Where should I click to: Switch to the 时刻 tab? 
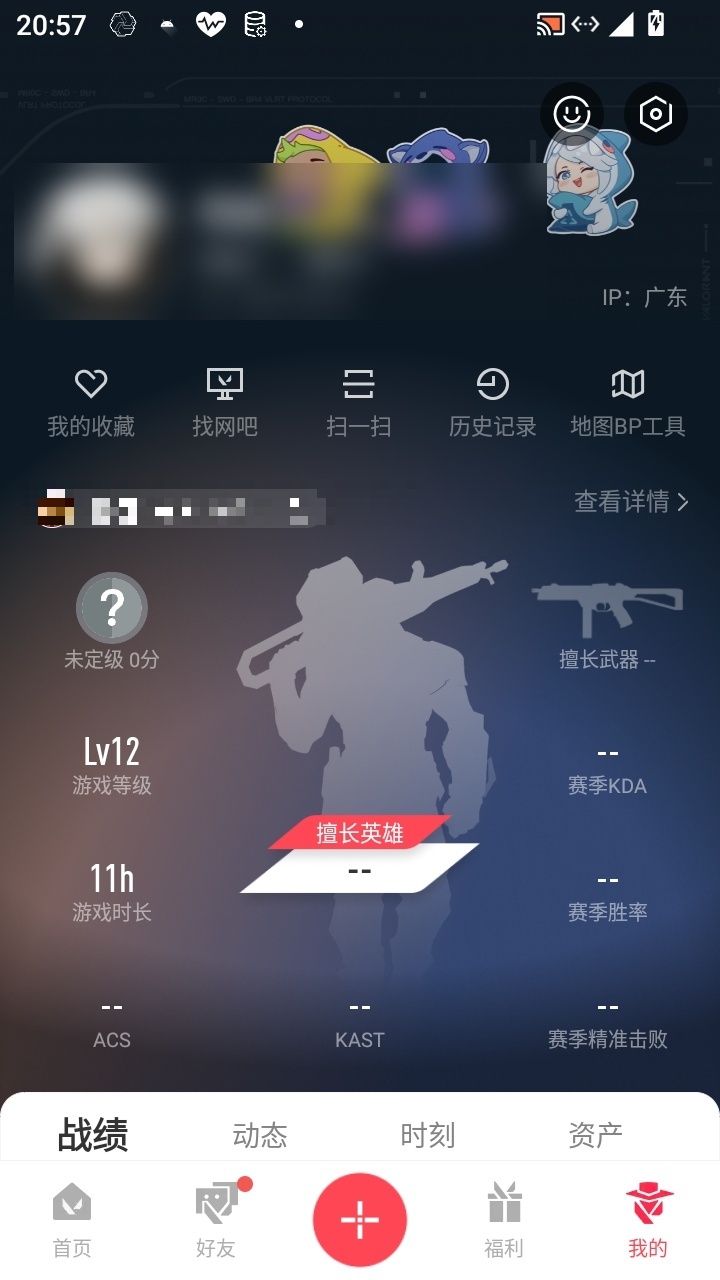[x=428, y=1135]
